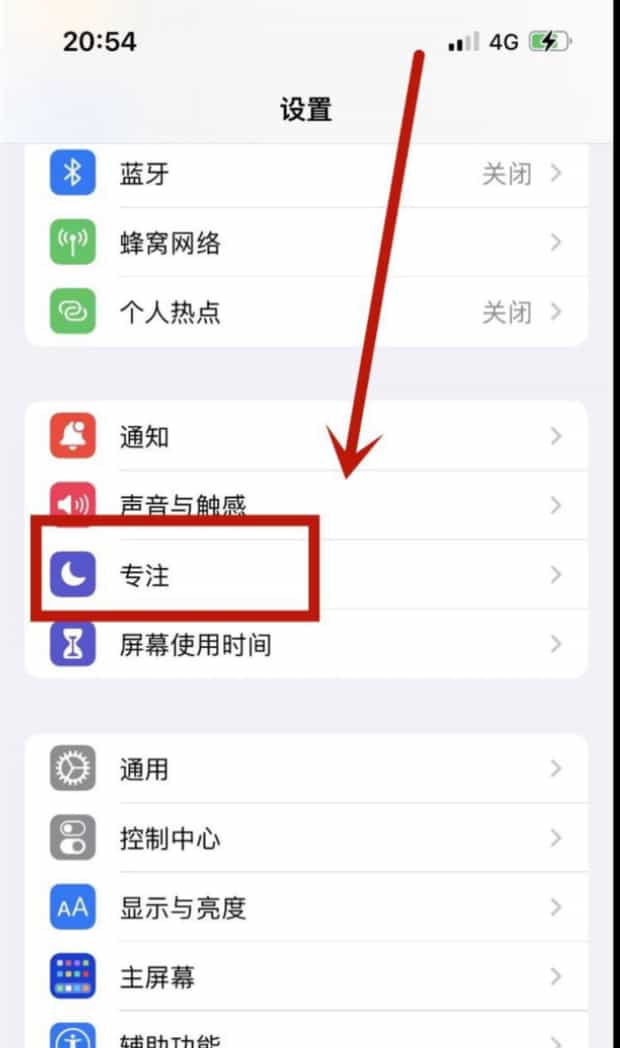Screen dimensions: 620x1048
Task: Open 通用 general settings
Action: point(307,769)
